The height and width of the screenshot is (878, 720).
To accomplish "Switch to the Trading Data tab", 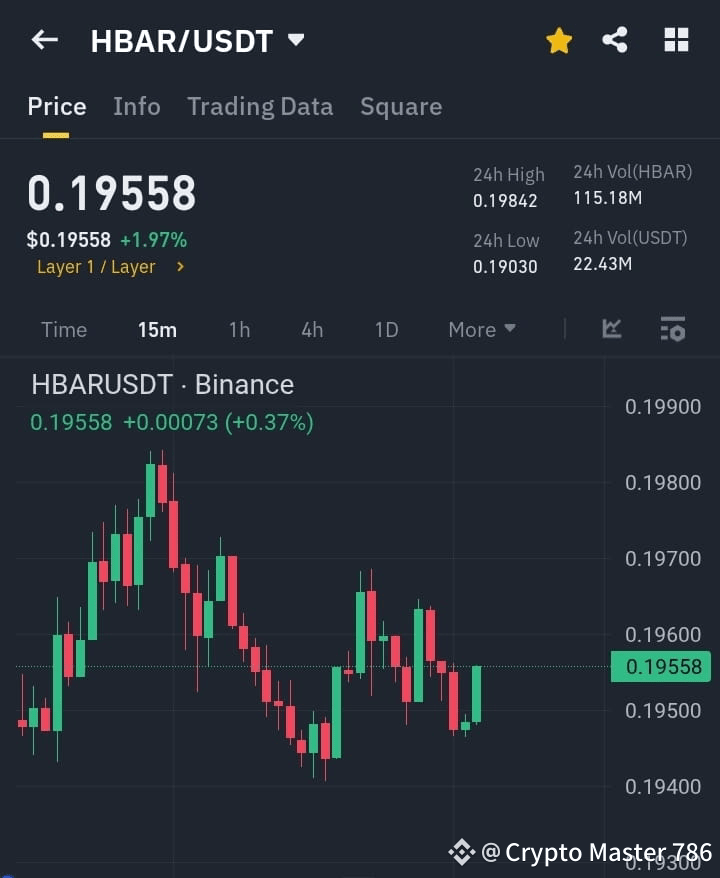I will [x=260, y=106].
